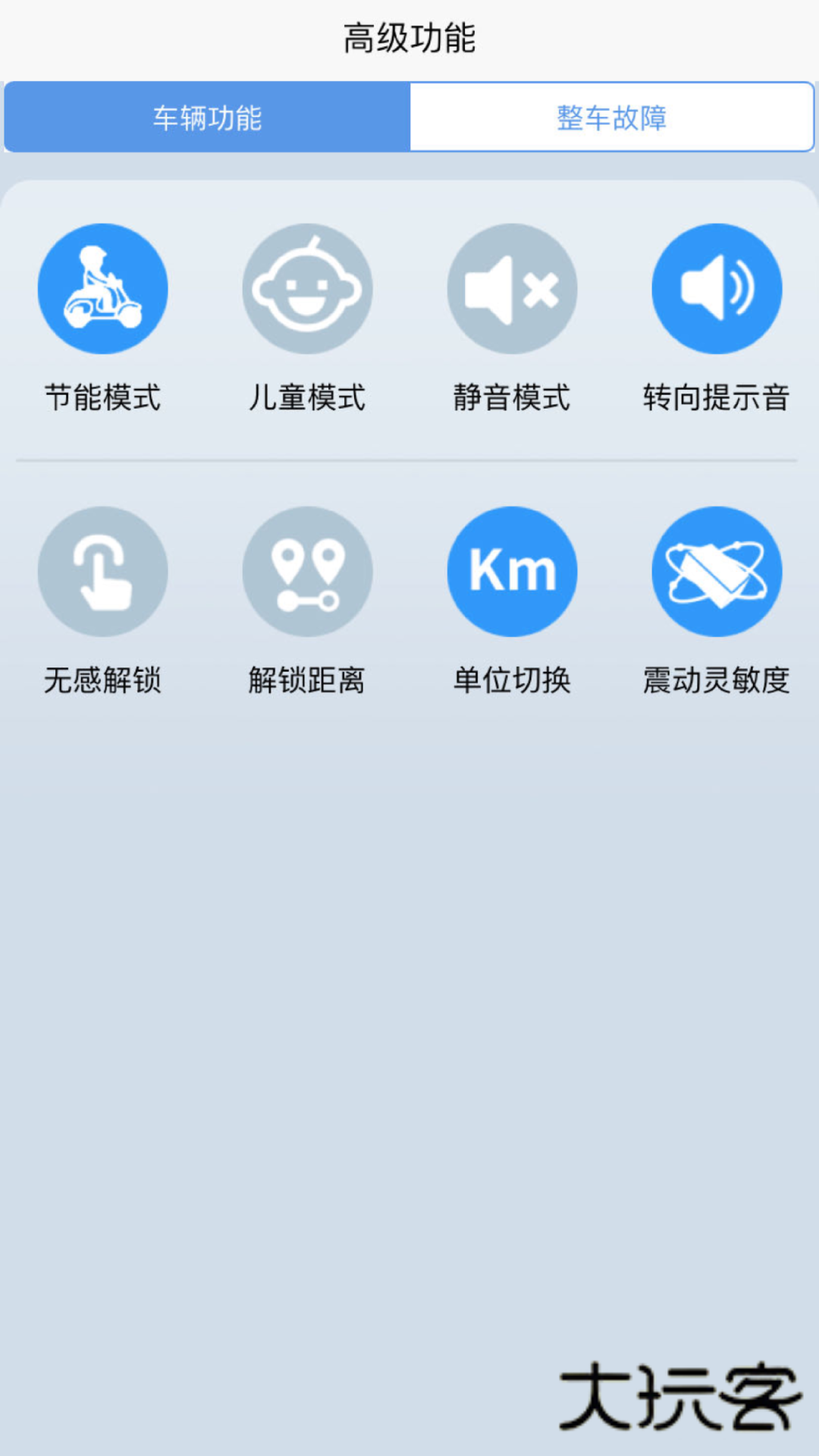Click the 静音模式 mute mode speaker icon
Image resolution: width=819 pixels, height=1456 pixels.
pos(512,288)
